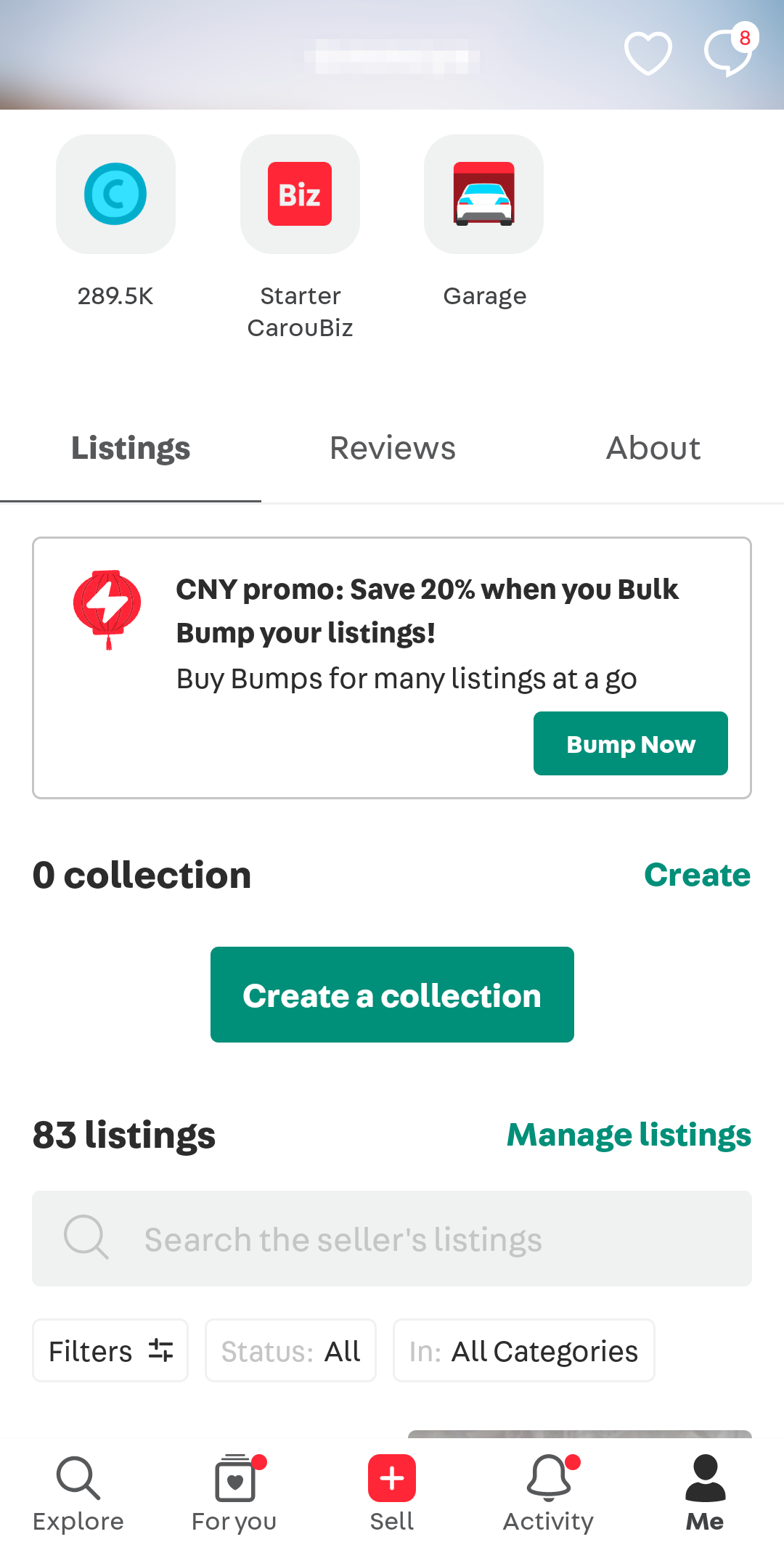Tap the search the seller's listings field
Viewport: 784px width, 1550px height.
392,1239
